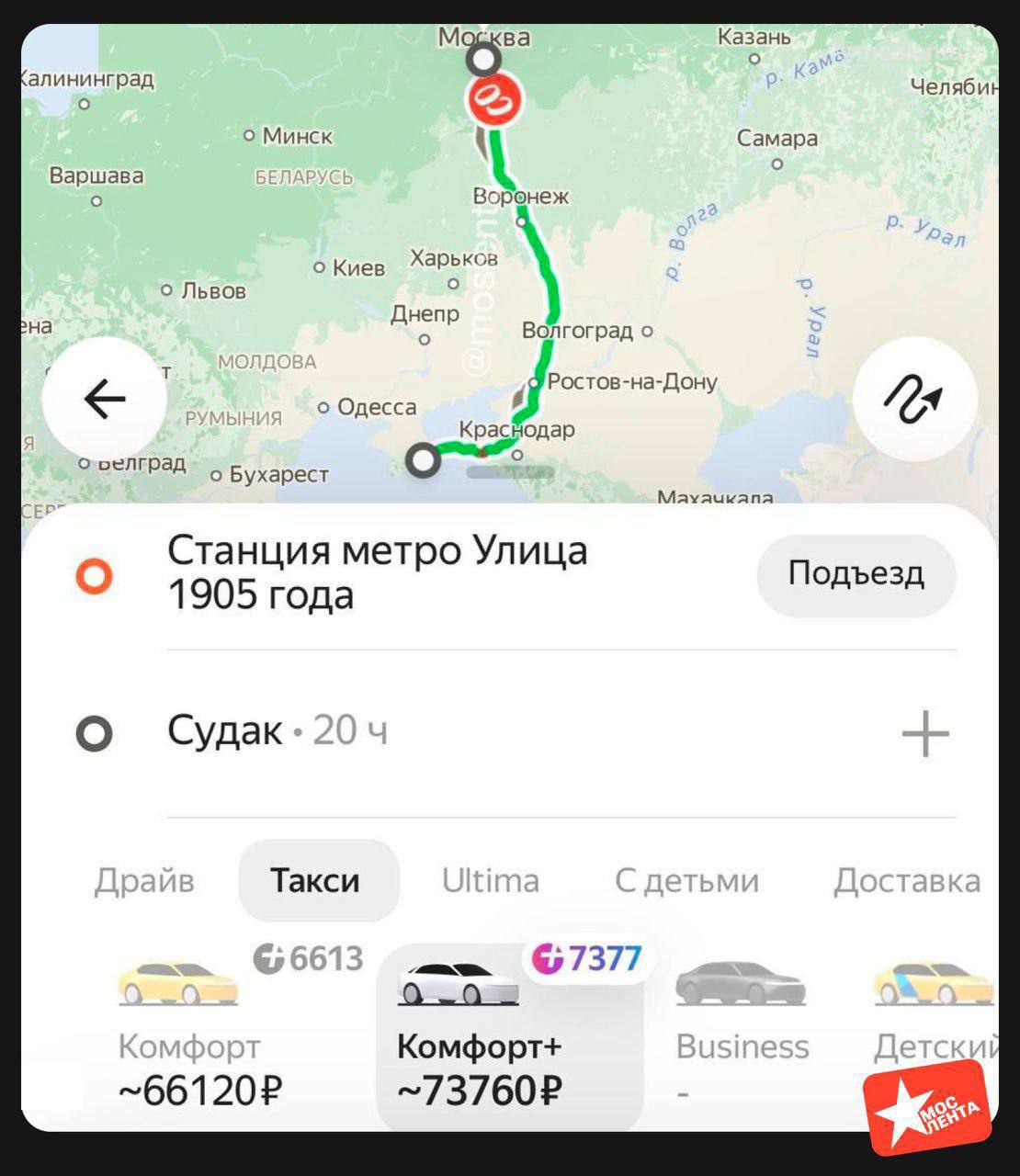Switch to the Доставка tab
The image size is (1020, 1176).
[906, 880]
